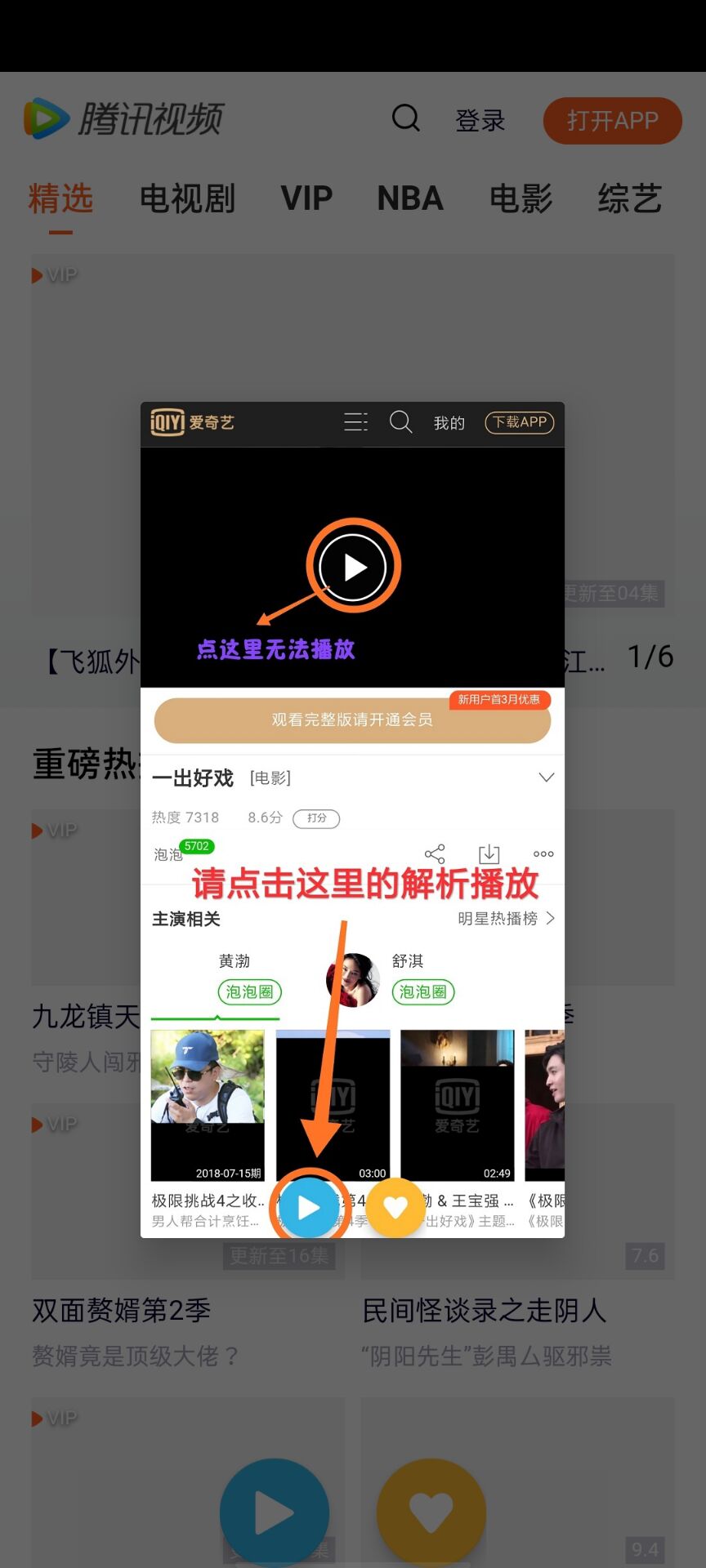Select the 电影 tab

(521, 198)
